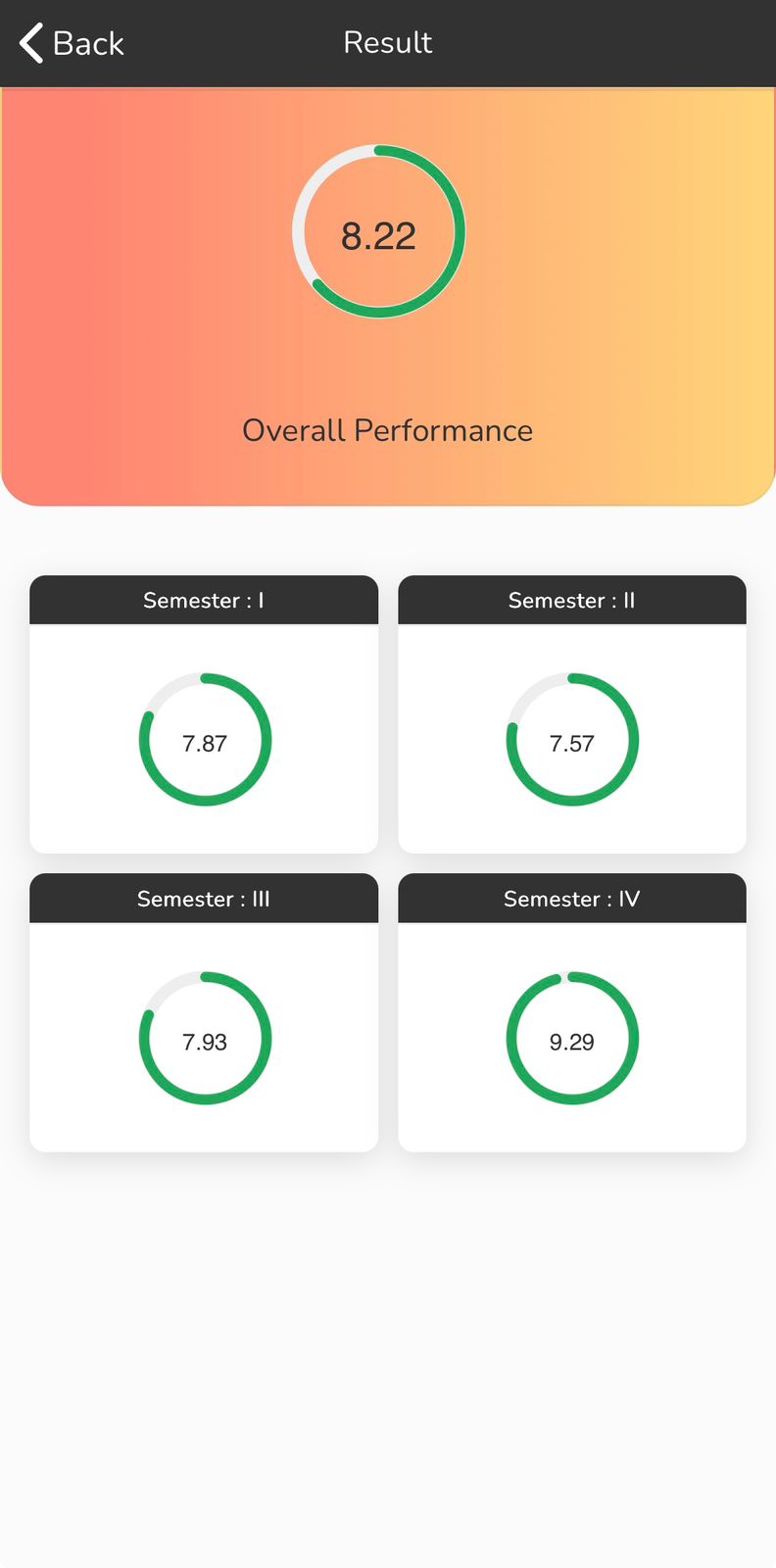Open Semester I result card
Screen dimensions: 776x1568
tap(204, 714)
